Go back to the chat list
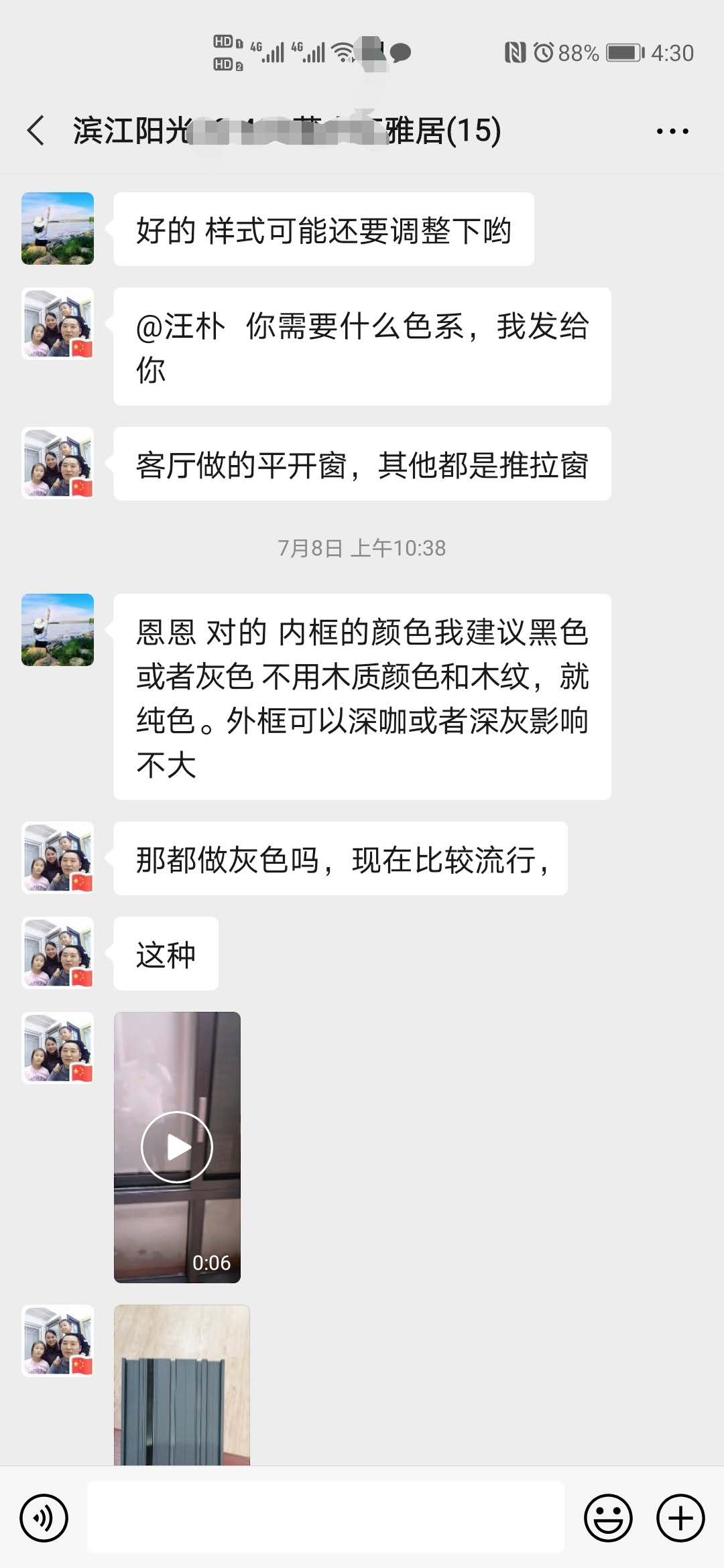 36,130
